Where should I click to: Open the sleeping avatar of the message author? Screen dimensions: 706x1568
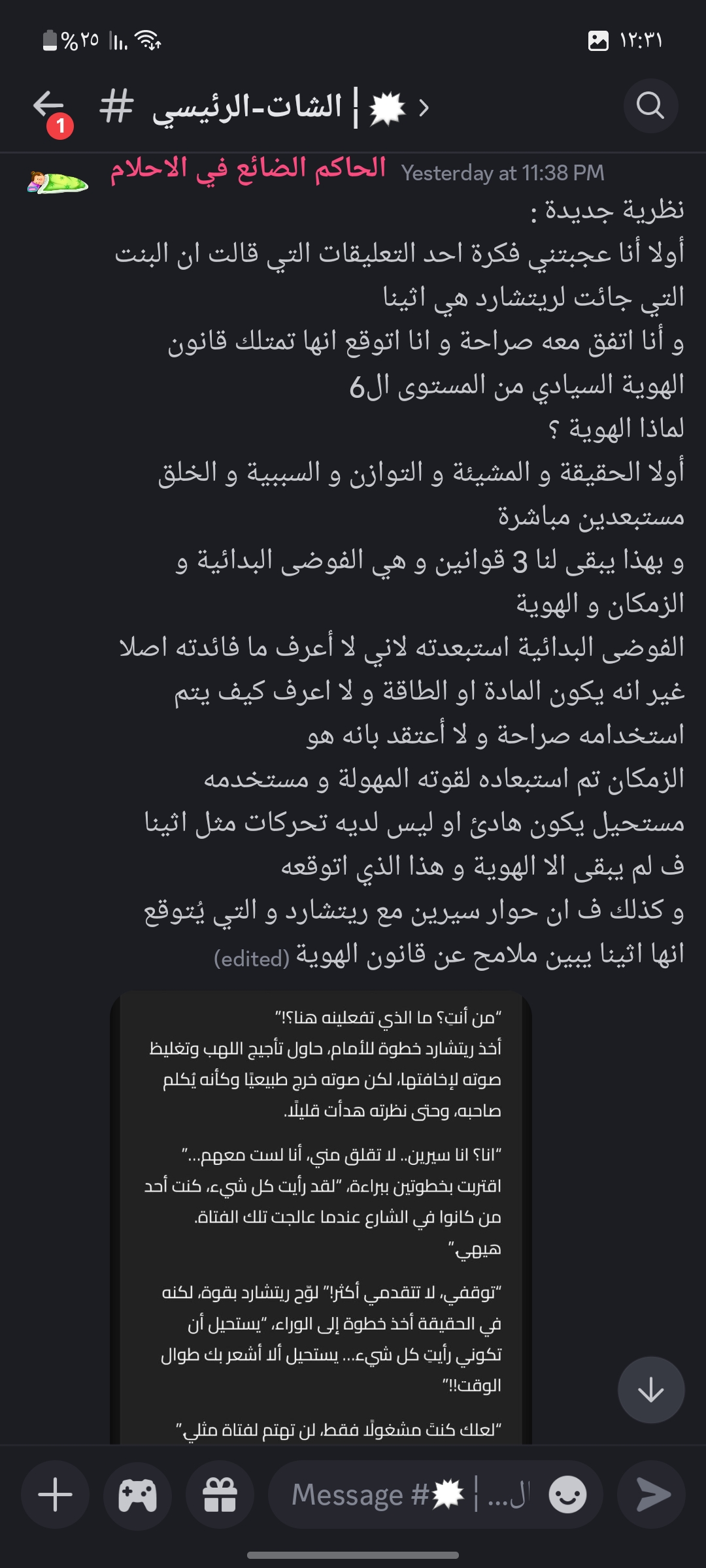(58, 182)
